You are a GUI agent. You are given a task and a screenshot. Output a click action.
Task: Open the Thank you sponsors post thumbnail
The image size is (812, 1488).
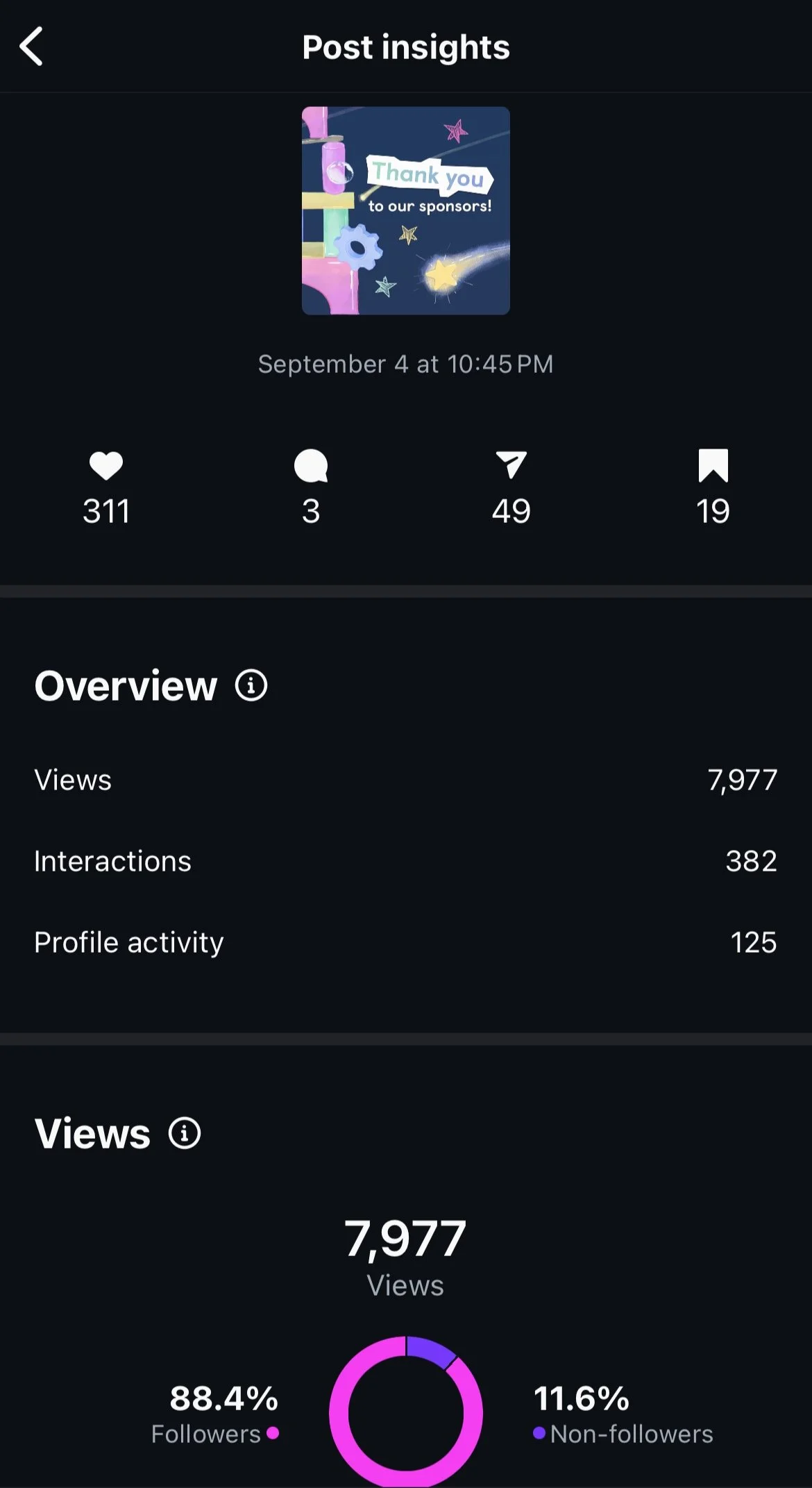click(405, 210)
